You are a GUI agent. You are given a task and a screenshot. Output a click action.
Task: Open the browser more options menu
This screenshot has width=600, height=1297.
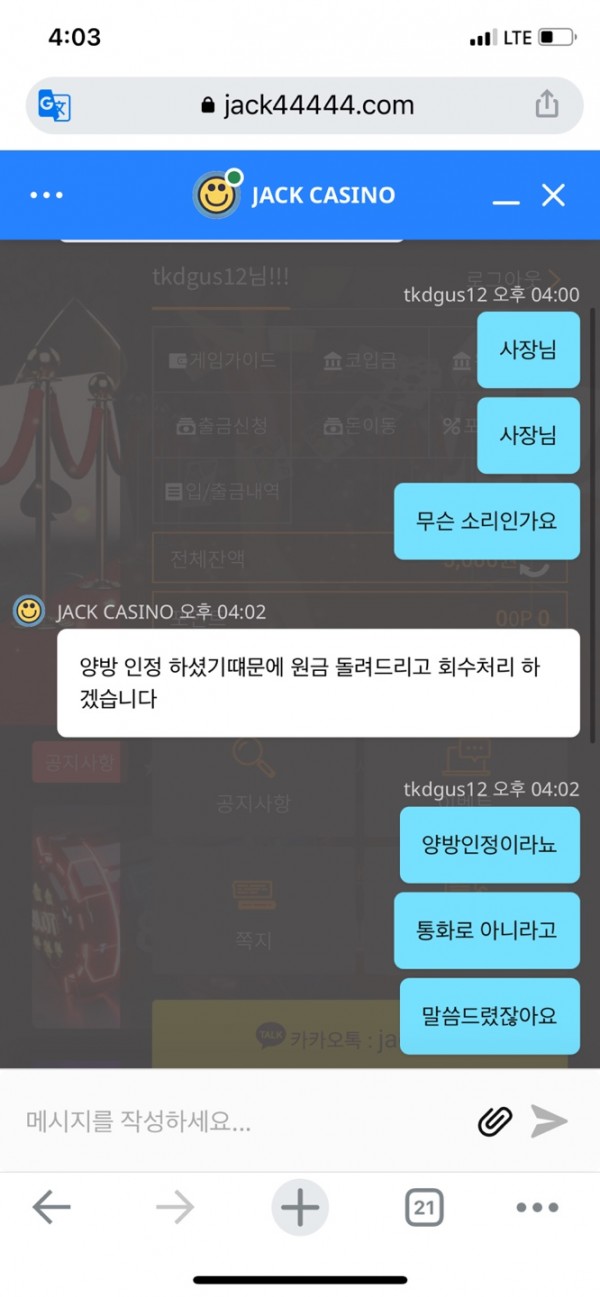537,1208
